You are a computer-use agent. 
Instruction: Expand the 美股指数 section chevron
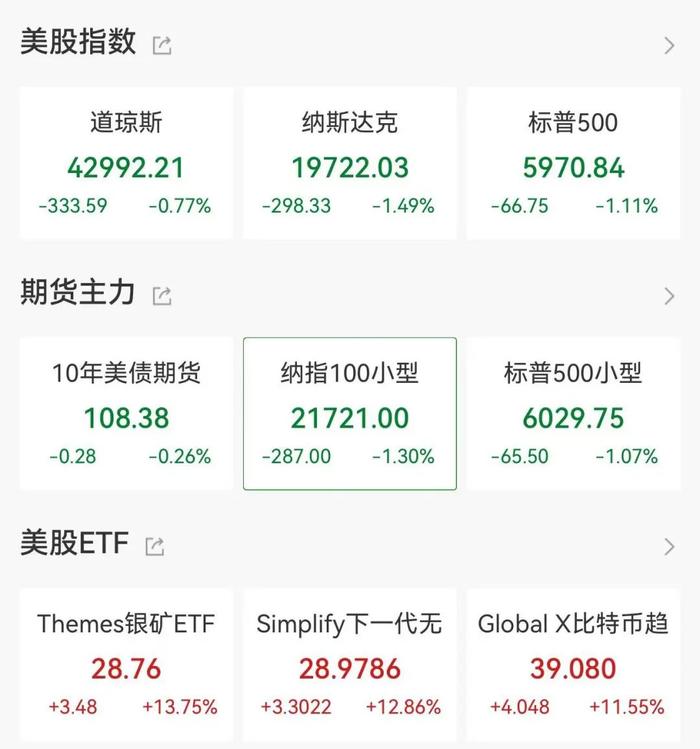(669, 45)
